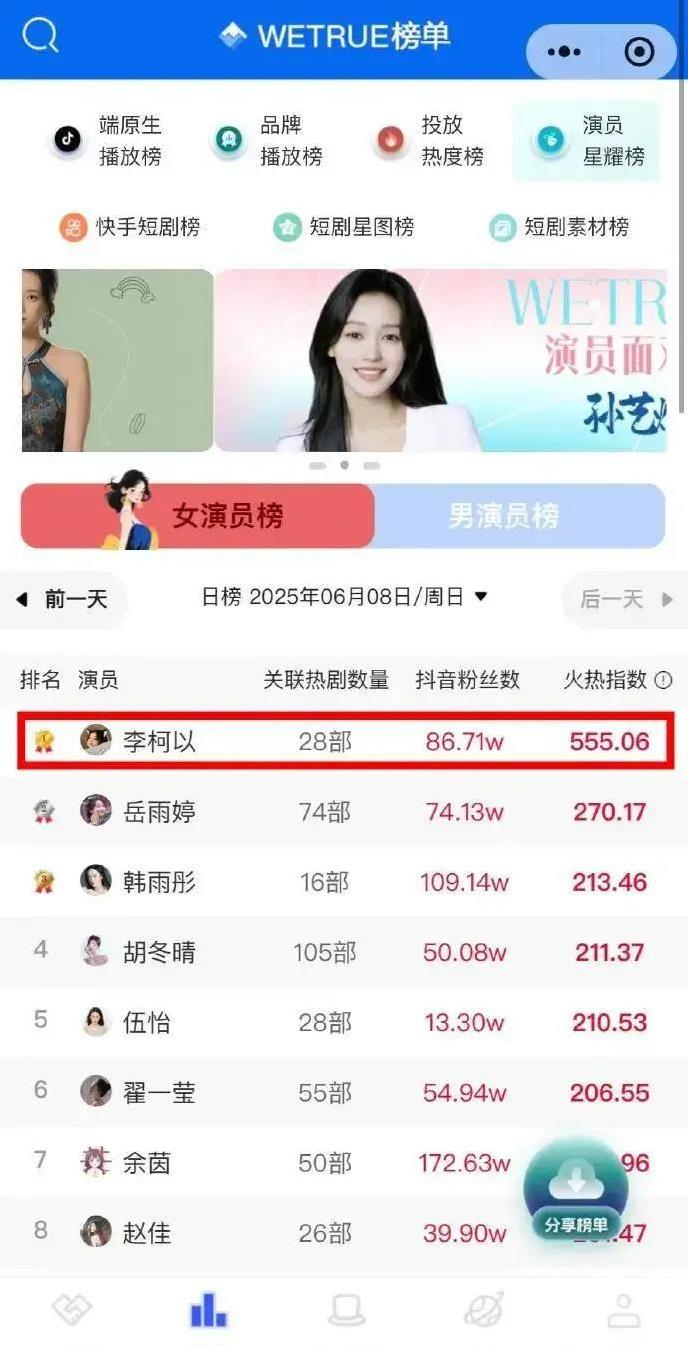The image size is (688, 1346).
Task: Tap the 分享榜单 share button
Action: (x=575, y=1192)
